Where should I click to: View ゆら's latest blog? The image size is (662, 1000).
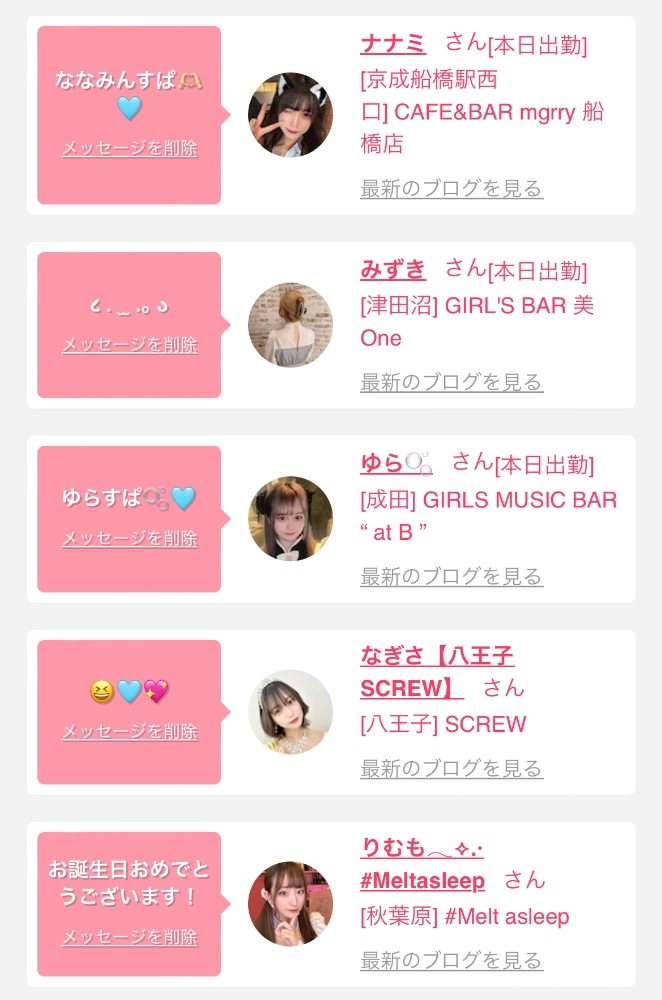pos(452,577)
